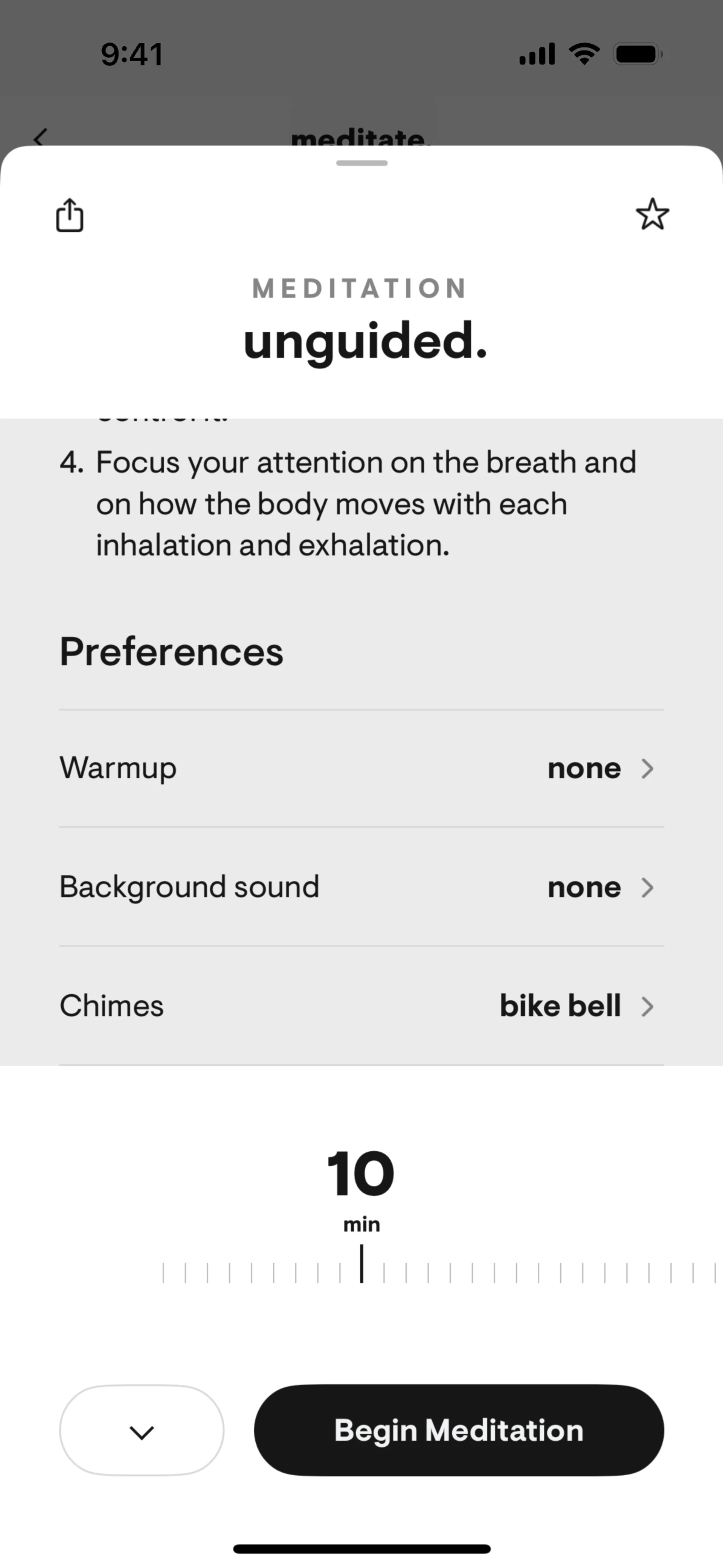Open the Warmup preference

coord(361,768)
